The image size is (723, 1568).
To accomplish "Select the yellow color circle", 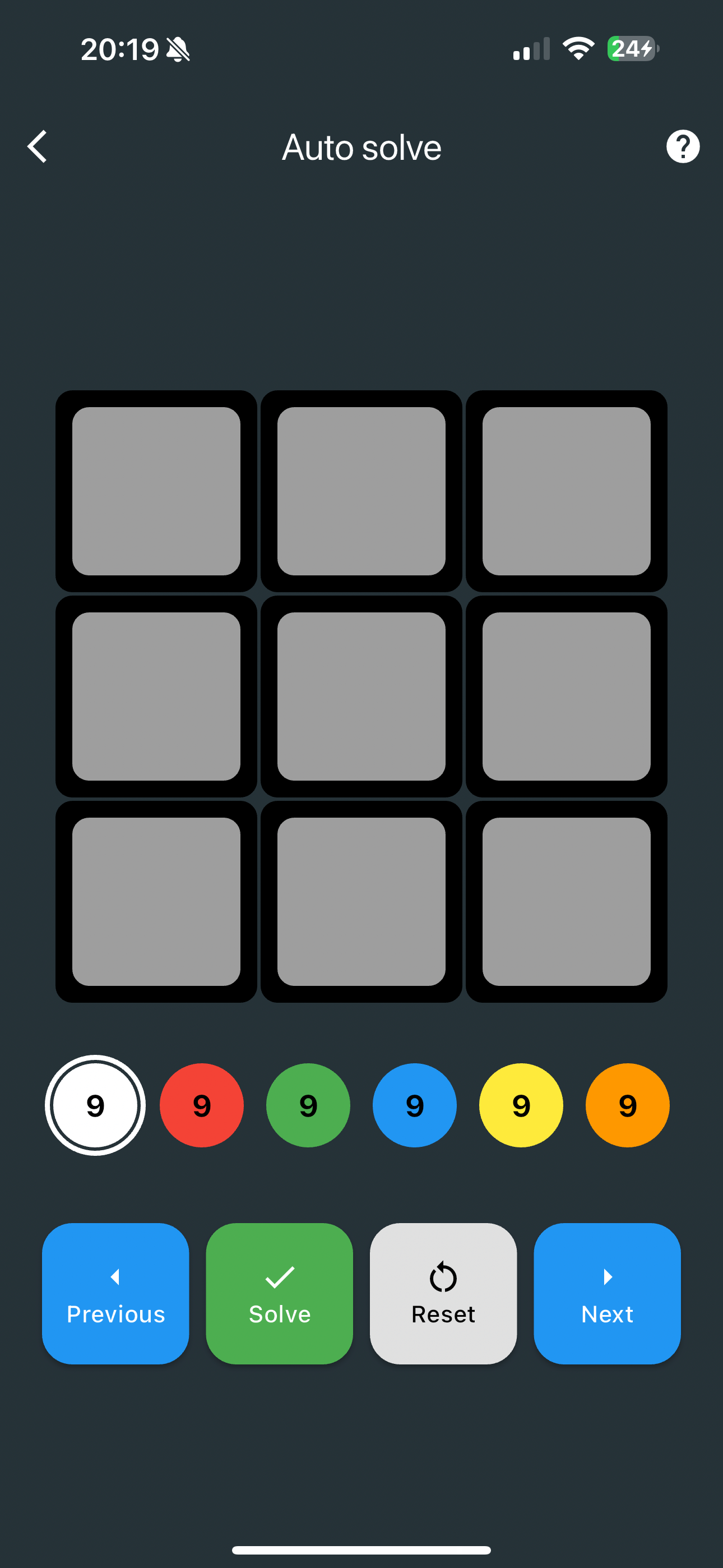I will click(520, 1106).
